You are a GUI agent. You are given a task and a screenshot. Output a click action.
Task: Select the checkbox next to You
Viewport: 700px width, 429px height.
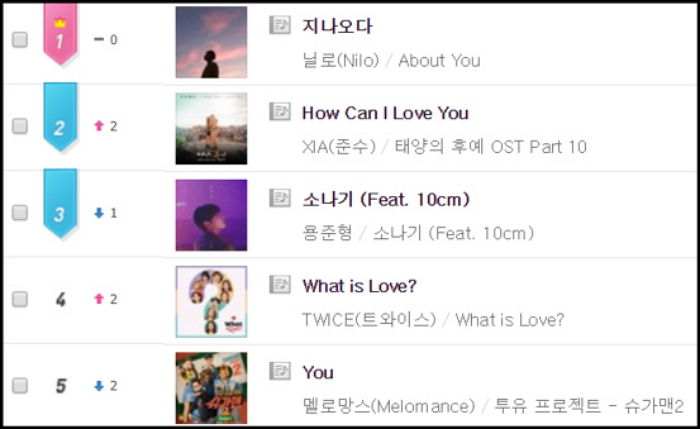[x=19, y=386]
